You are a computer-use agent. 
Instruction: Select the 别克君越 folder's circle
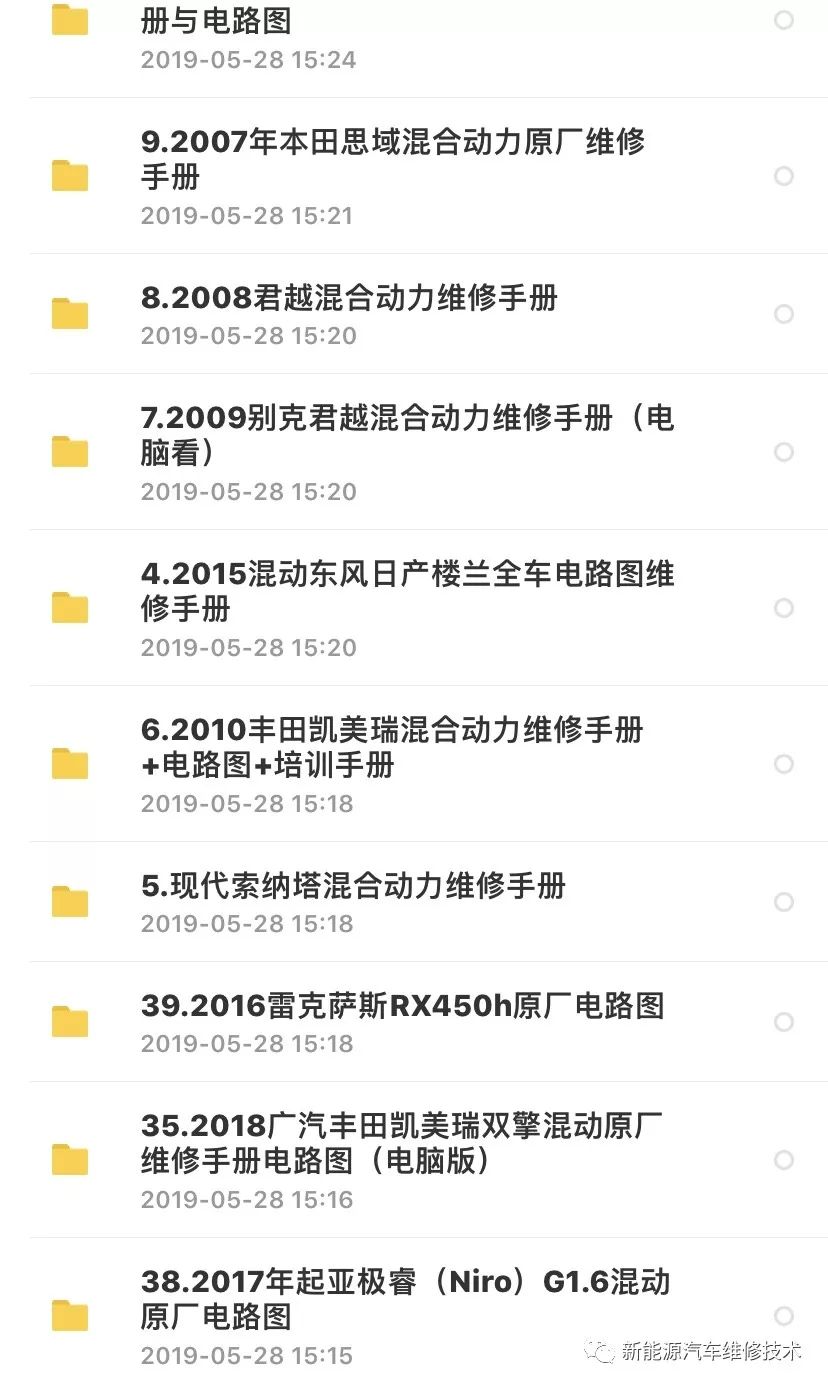784,452
